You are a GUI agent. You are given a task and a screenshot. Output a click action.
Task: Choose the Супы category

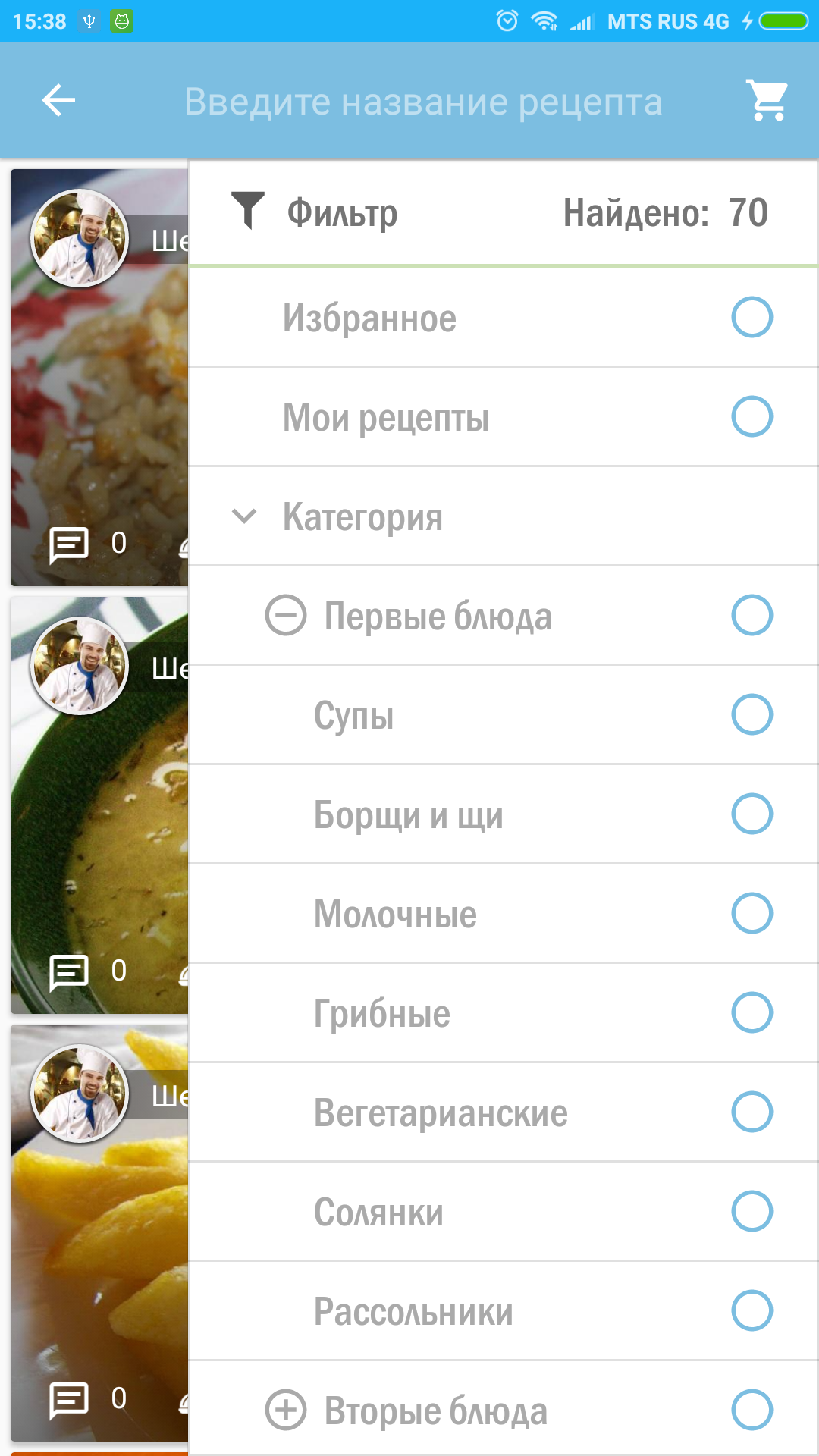click(752, 714)
